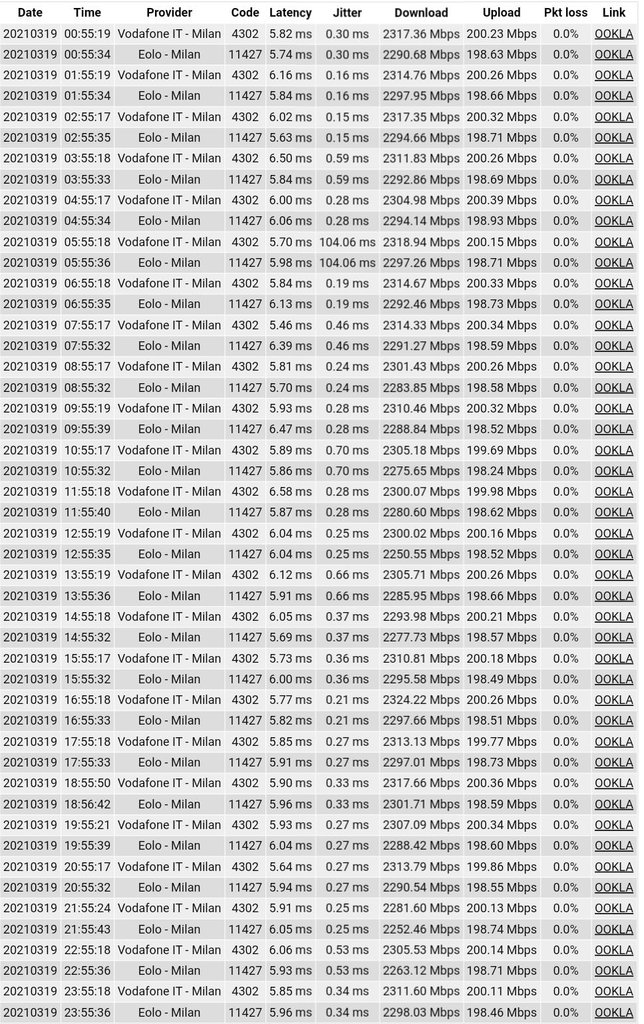Follow the OOKLA link for the 04:55:34 test
This screenshot has width=644, height=1024.
point(613,221)
